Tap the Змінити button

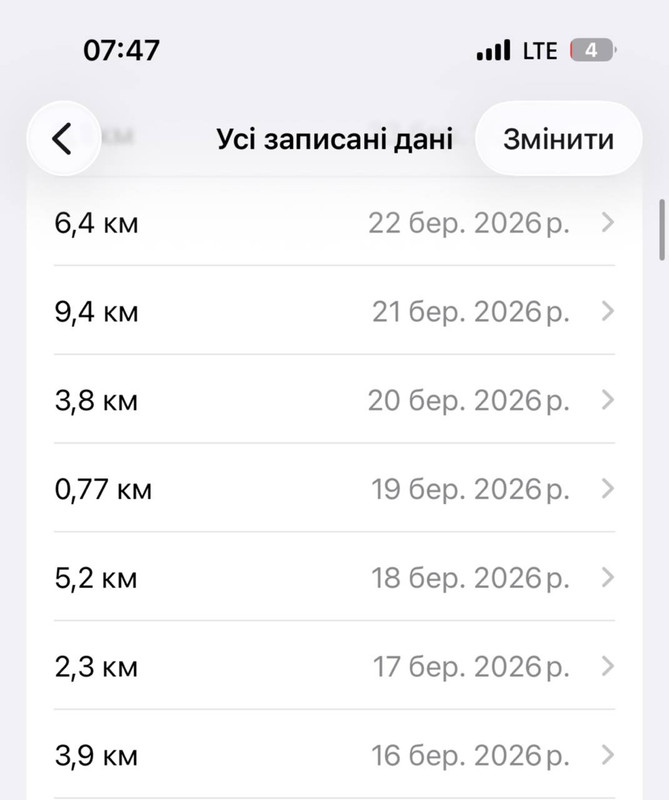click(x=558, y=139)
